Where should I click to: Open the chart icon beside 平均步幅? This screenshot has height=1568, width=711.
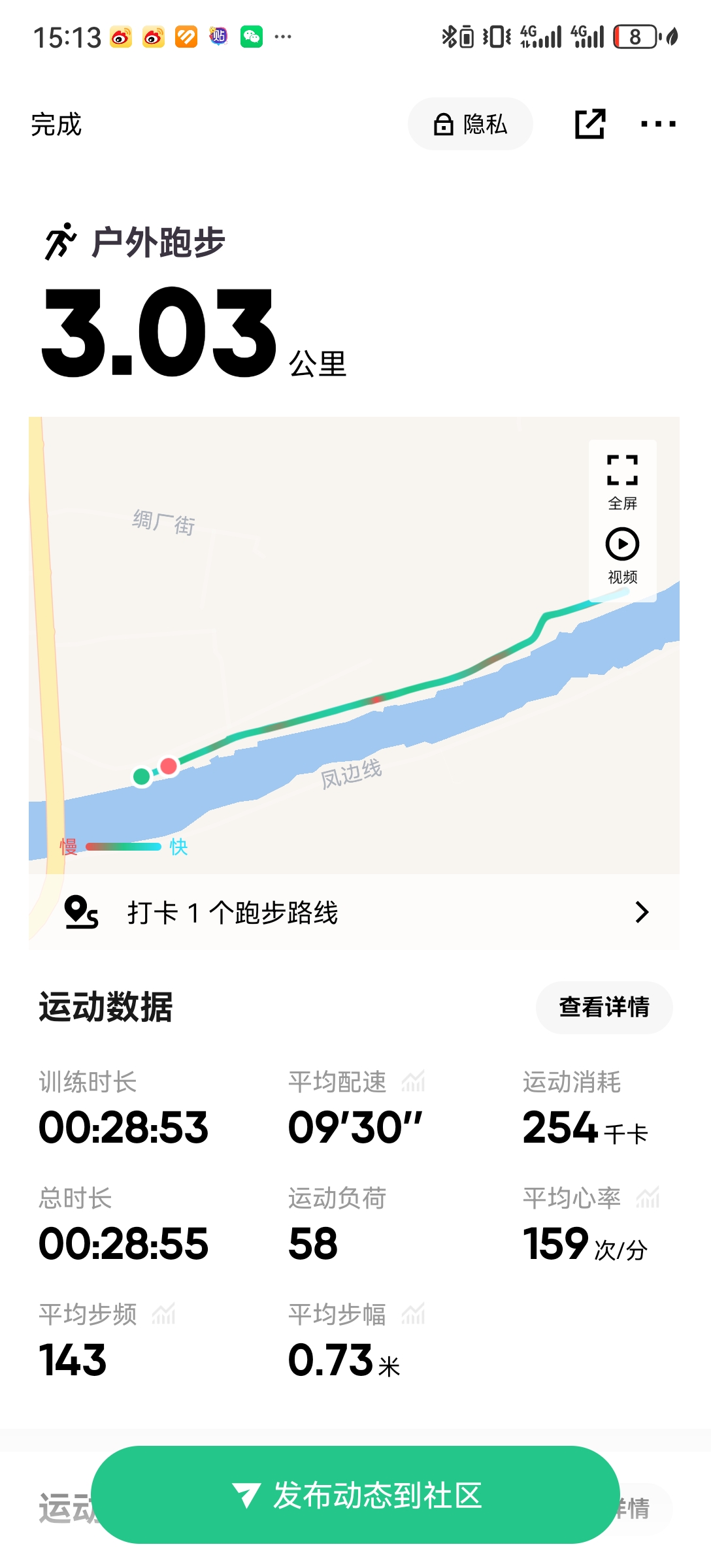[x=413, y=1314]
